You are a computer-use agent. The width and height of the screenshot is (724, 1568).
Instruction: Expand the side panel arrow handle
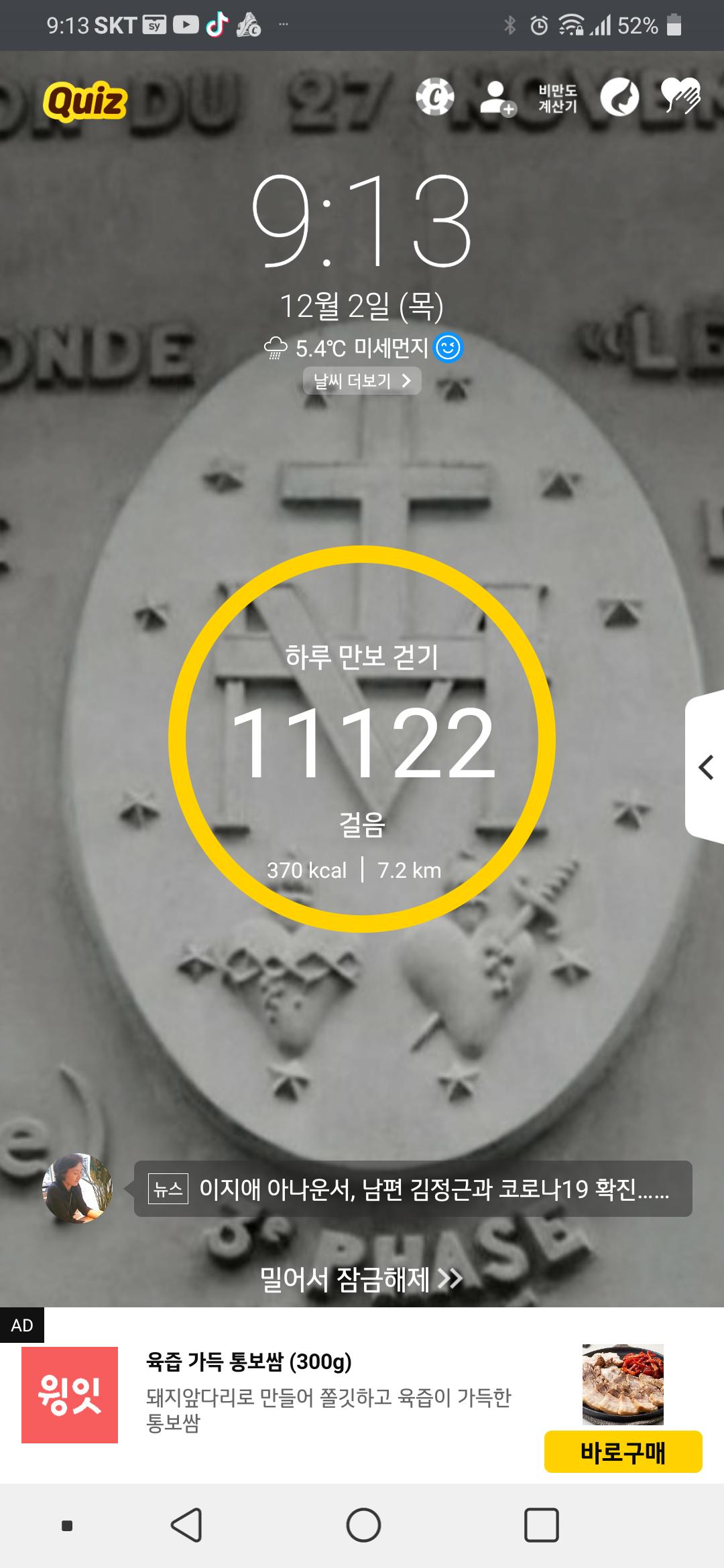click(x=706, y=767)
